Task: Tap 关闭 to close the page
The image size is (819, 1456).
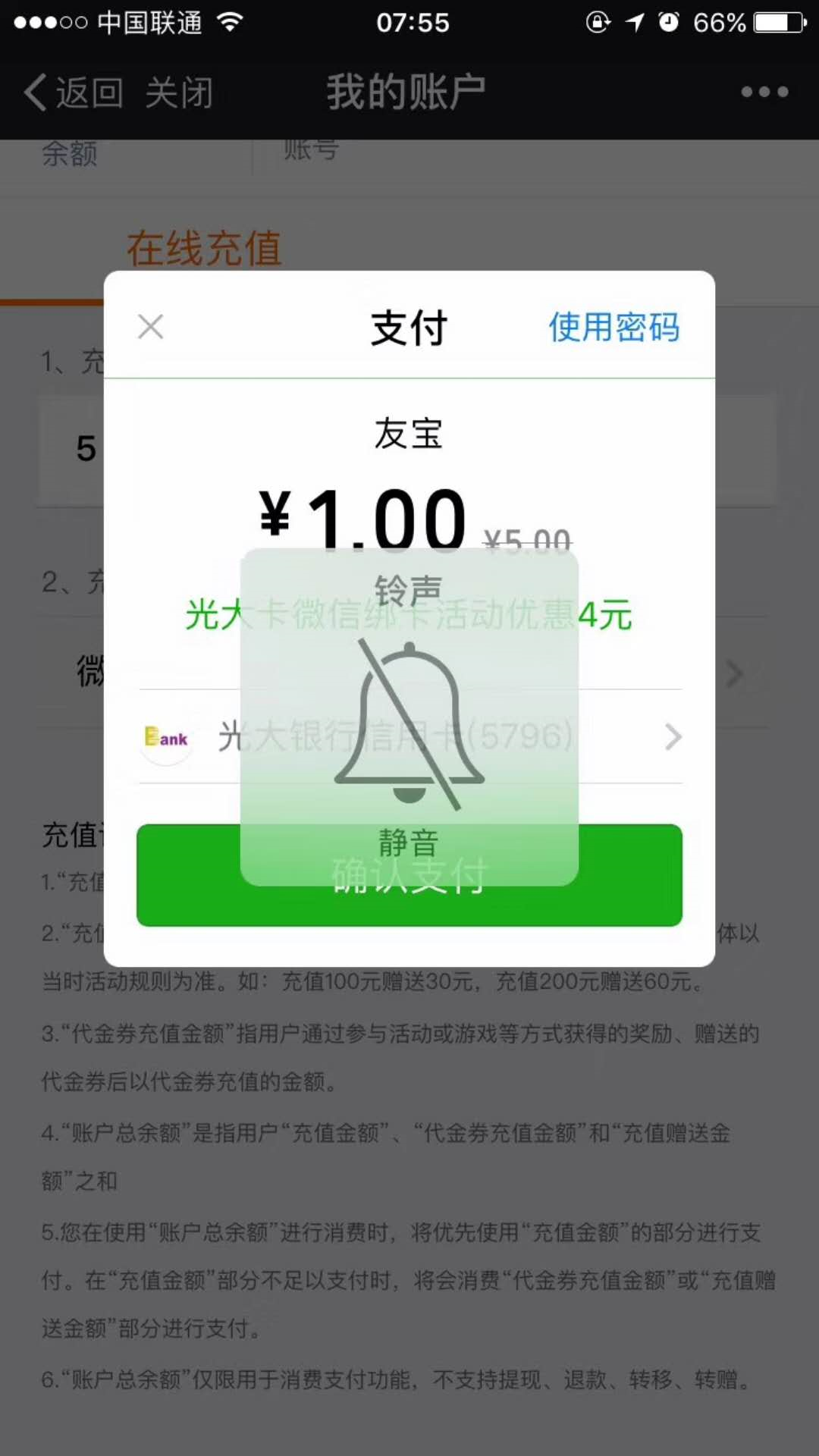Action: (x=179, y=93)
